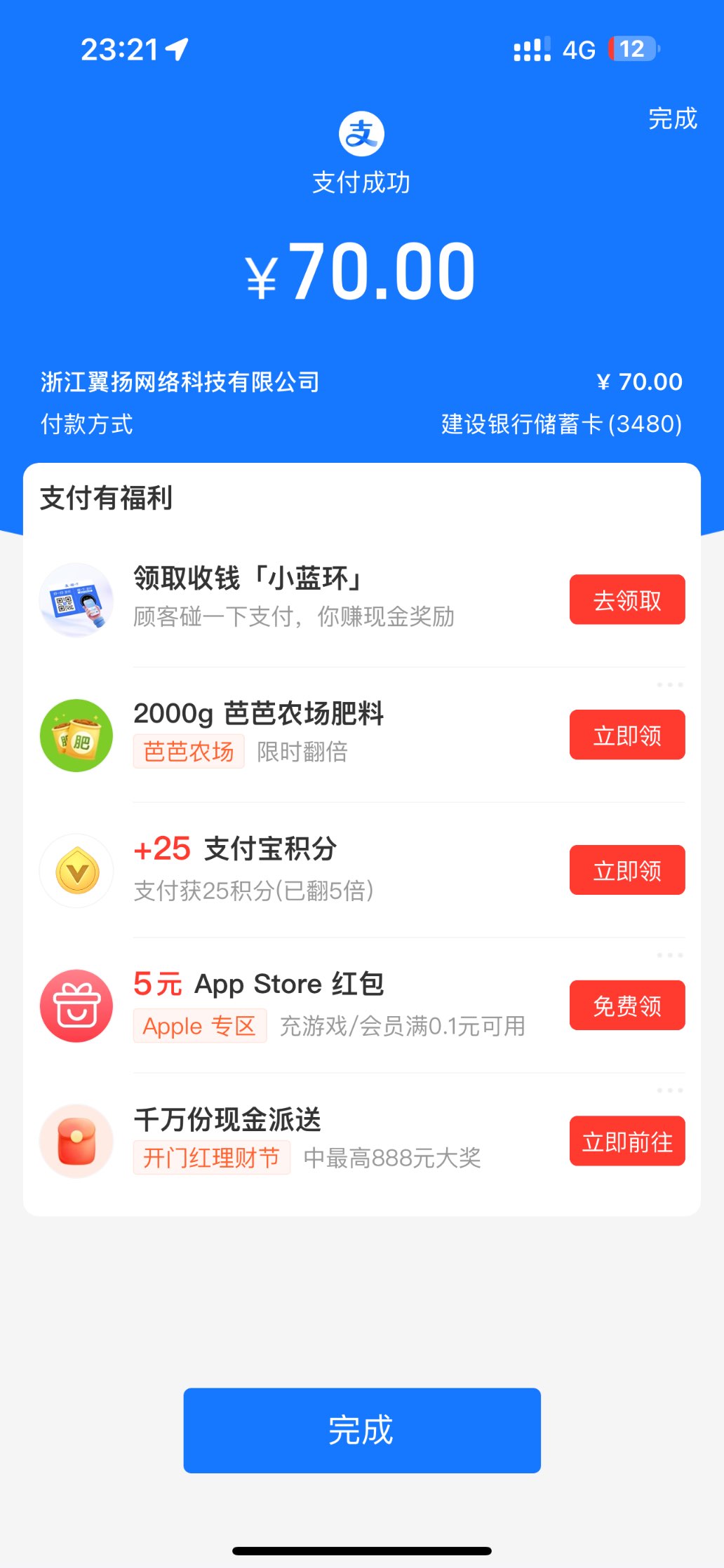724x1568 pixels.
Task: Open more options for 芭芭农场肥料 offer
Action: tap(669, 684)
